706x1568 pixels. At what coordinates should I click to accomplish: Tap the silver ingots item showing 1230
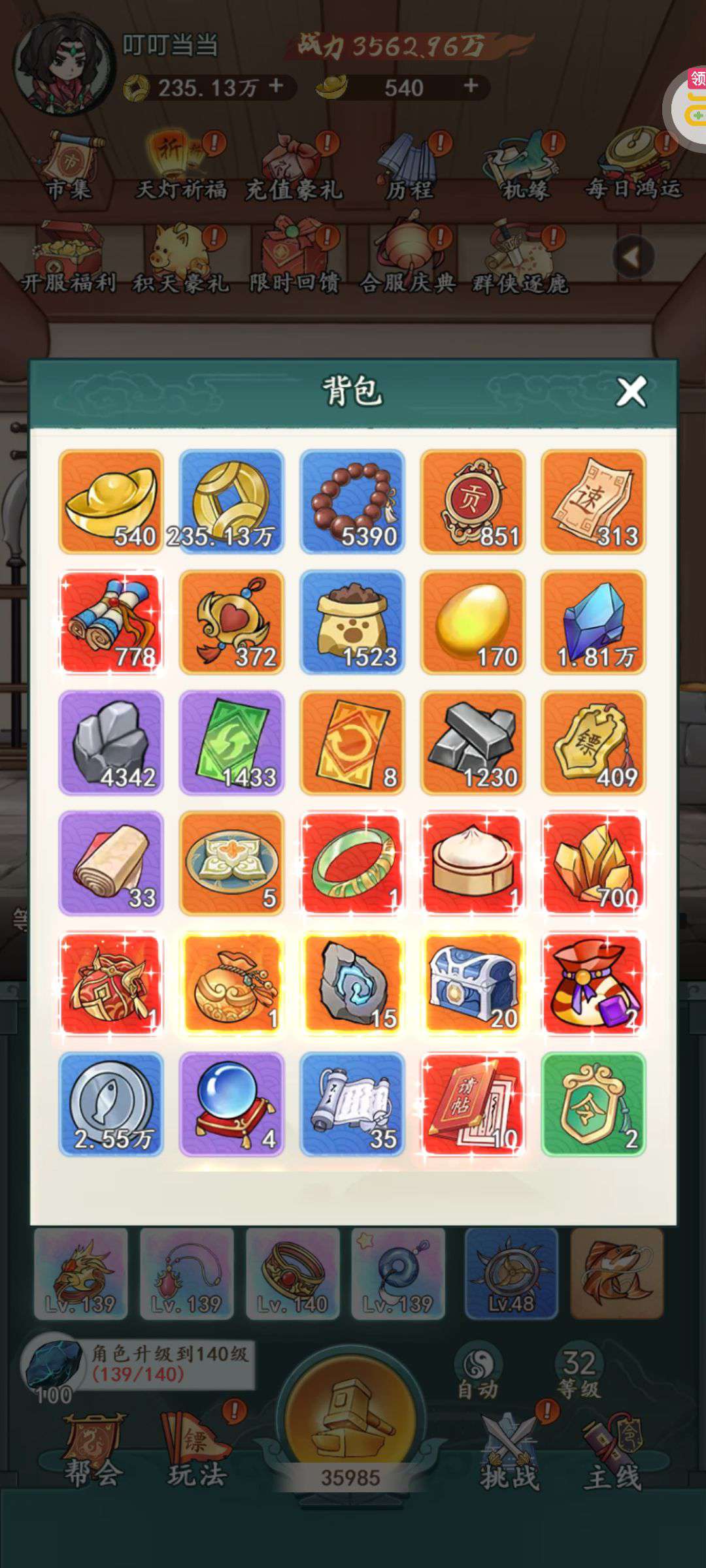click(x=473, y=743)
